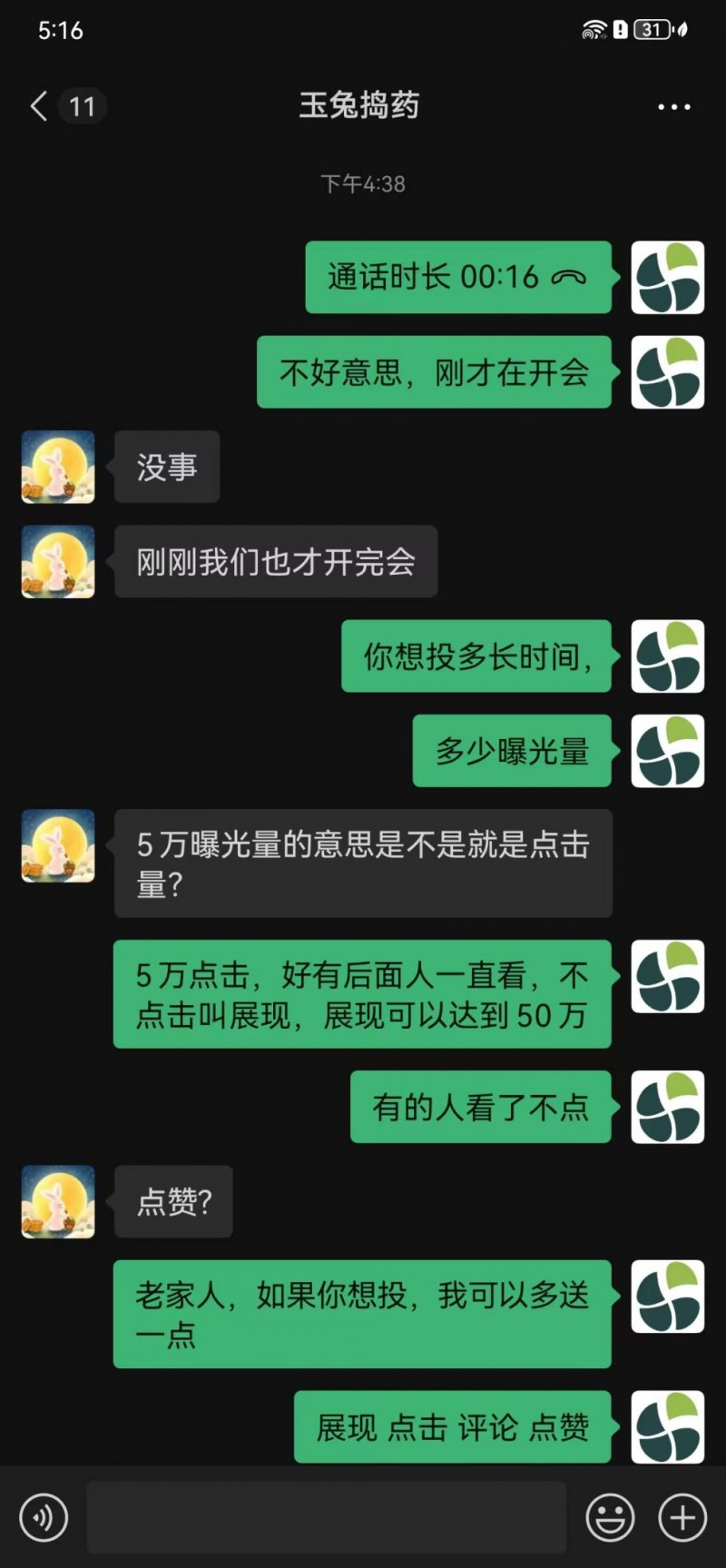726x1568 pixels.
Task: Open rabbit avatar next to 没事
Action: point(58,467)
